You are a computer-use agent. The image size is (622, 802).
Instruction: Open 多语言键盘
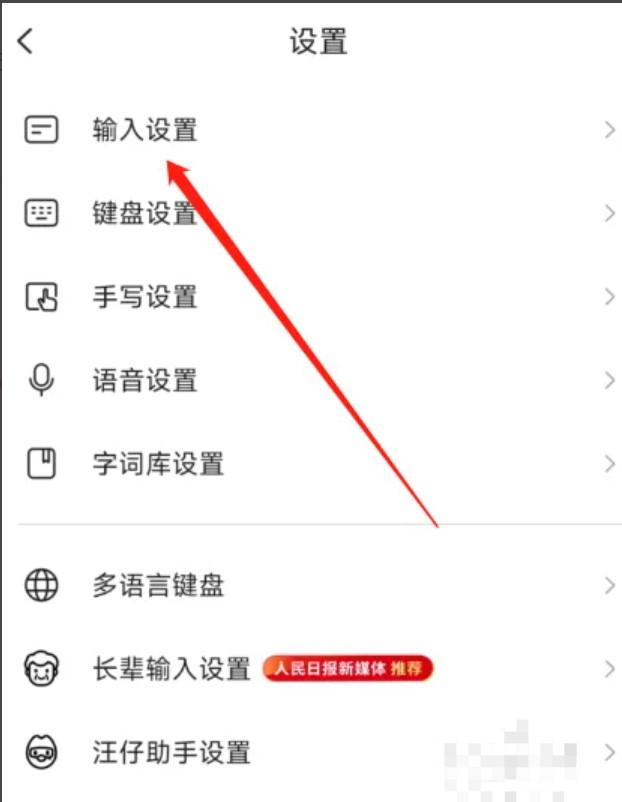158,586
